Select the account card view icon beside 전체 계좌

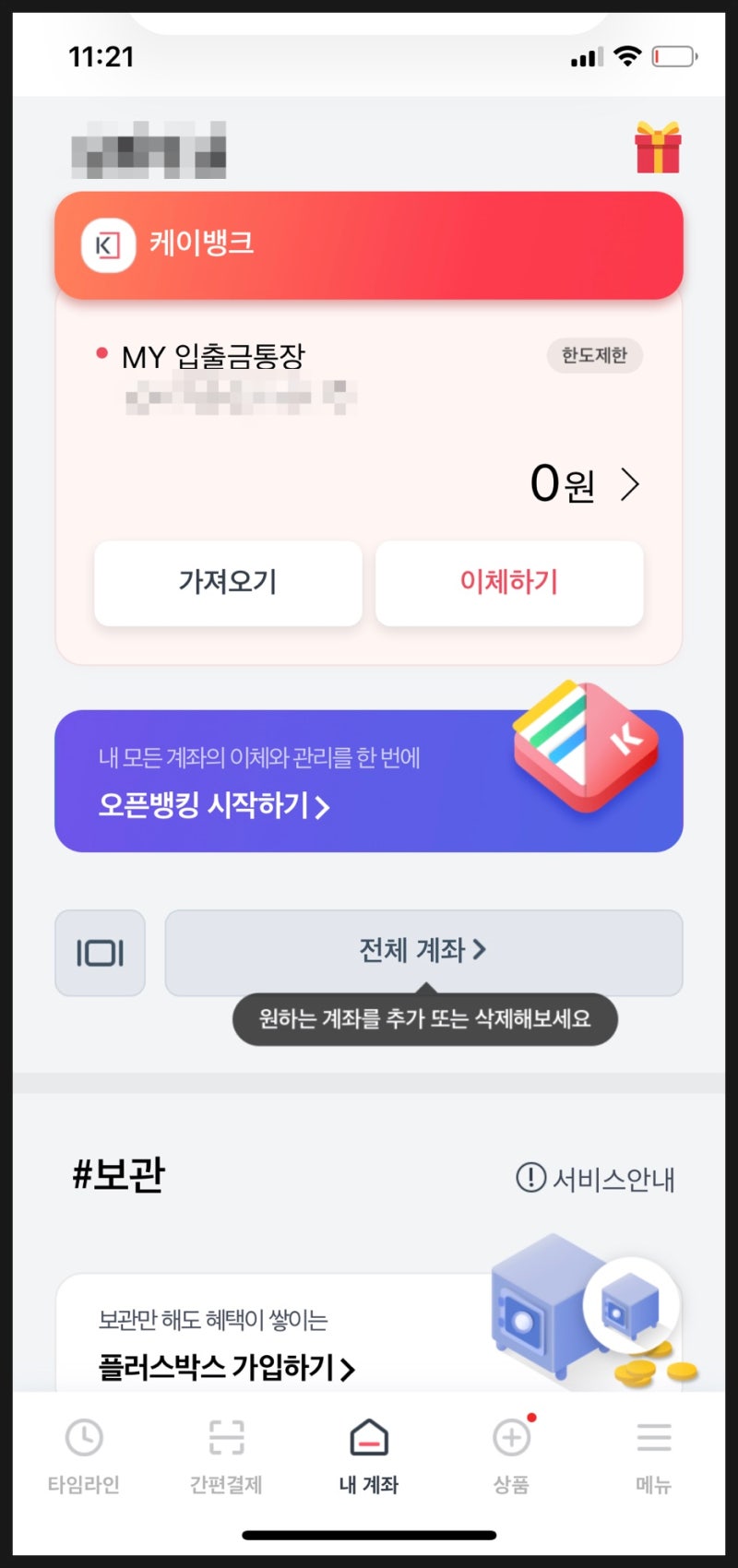point(100,953)
